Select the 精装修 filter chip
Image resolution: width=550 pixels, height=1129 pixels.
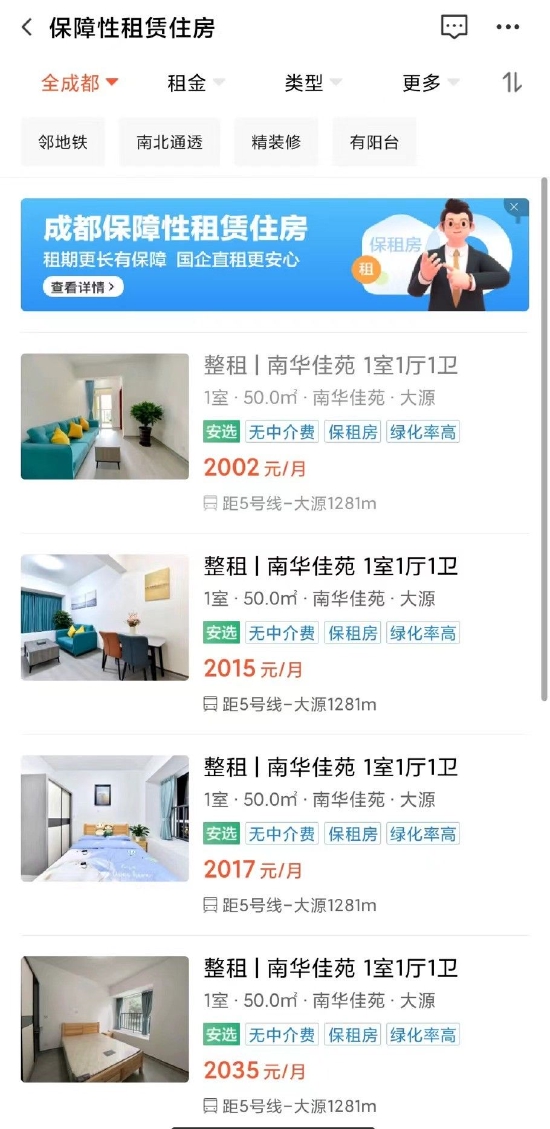pyautogui.click(x=276, y=142)
